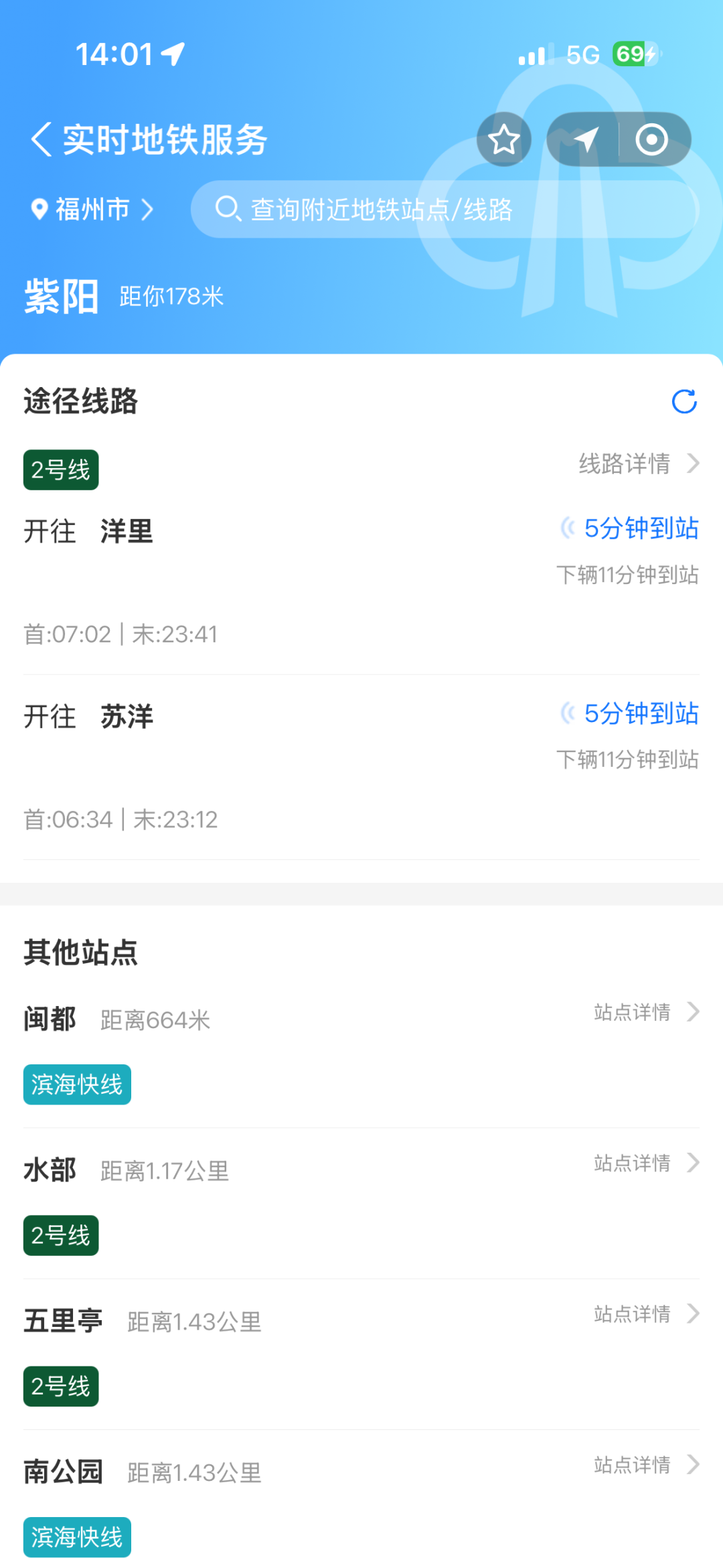Tap the location arrow icon in capsule
The height and width of the screenshot is (1568, 723).
585,139
